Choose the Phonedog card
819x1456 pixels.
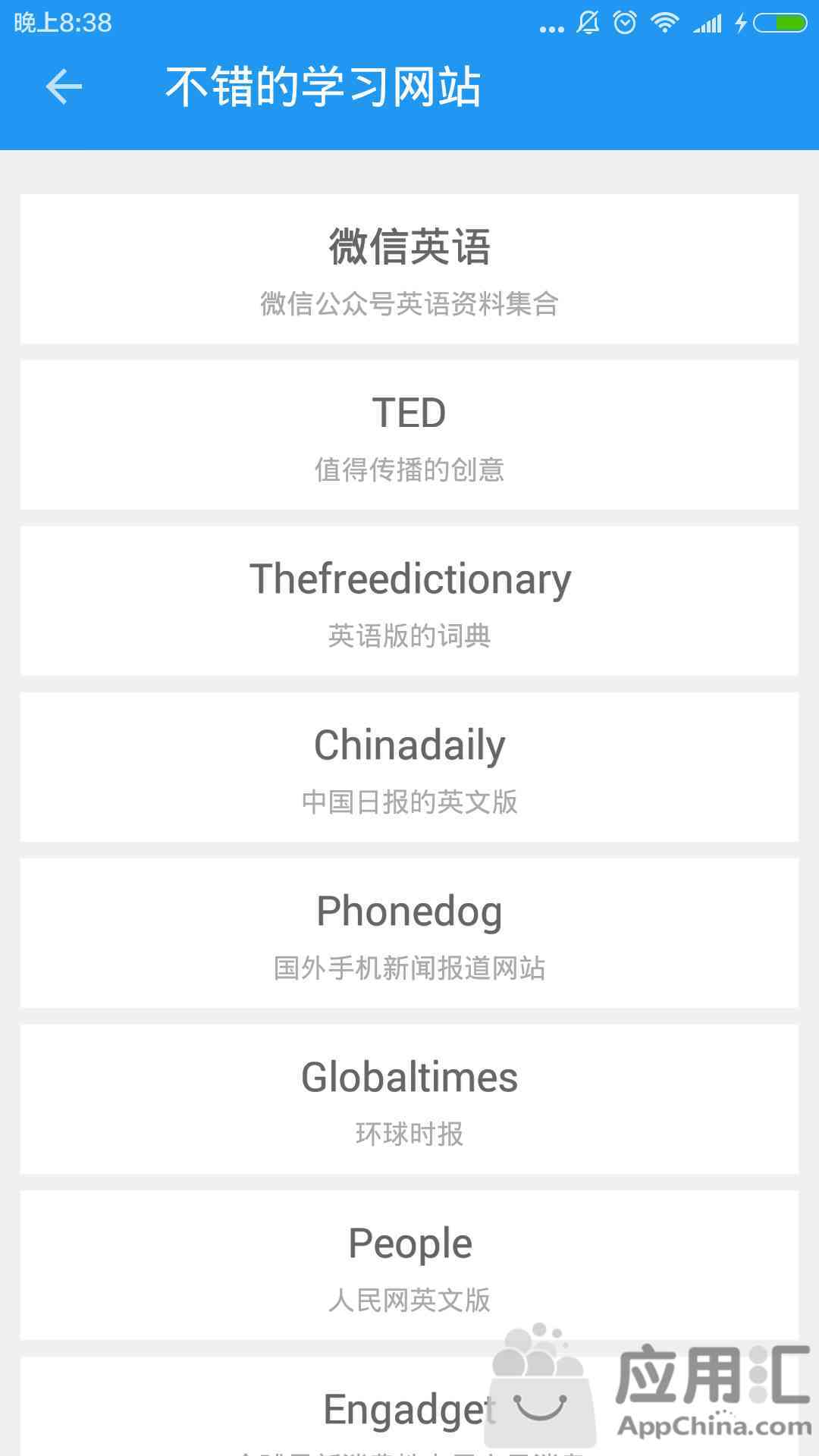point(409,934)
